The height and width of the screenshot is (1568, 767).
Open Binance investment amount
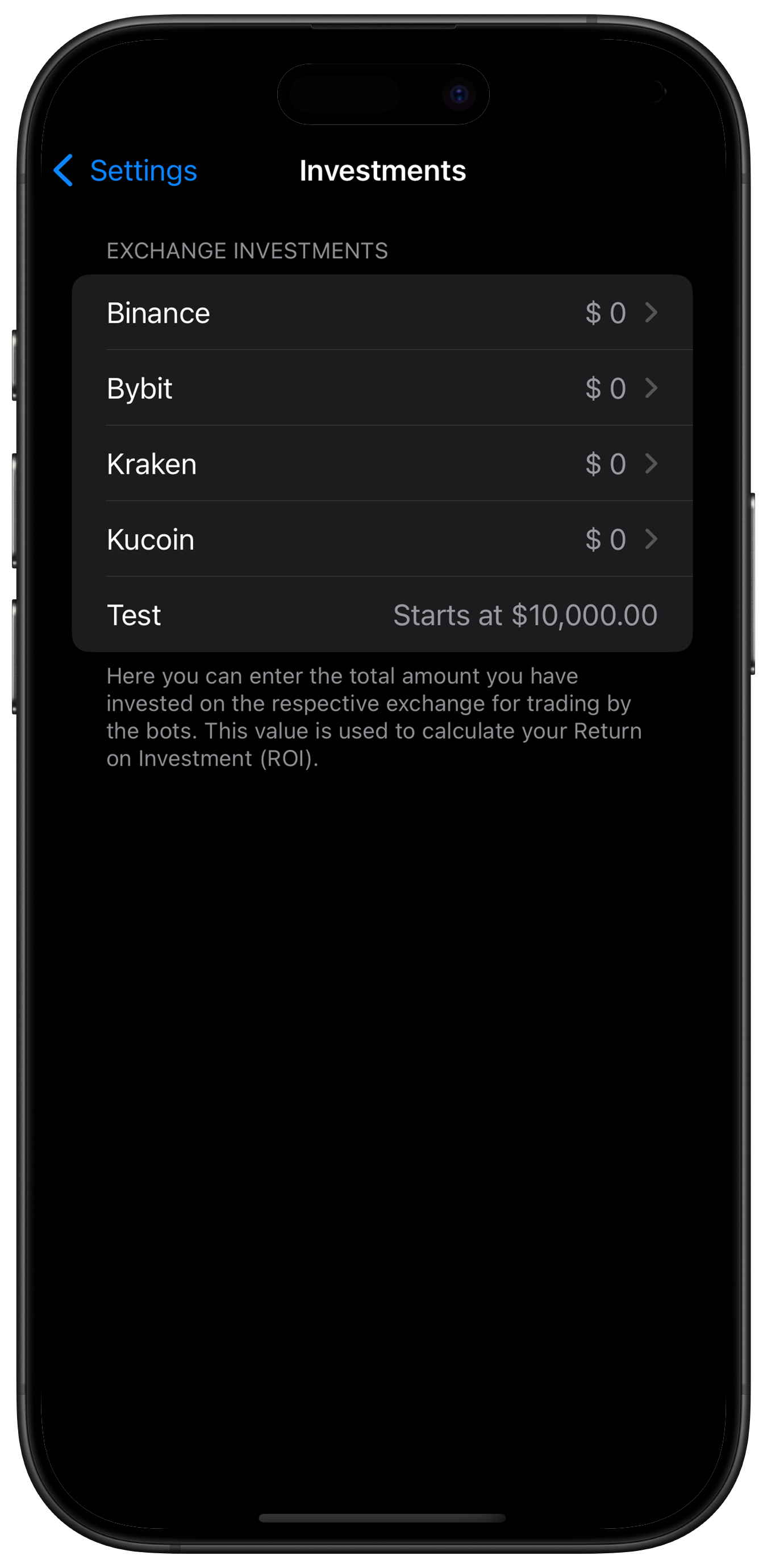click(x=382, y=313)
